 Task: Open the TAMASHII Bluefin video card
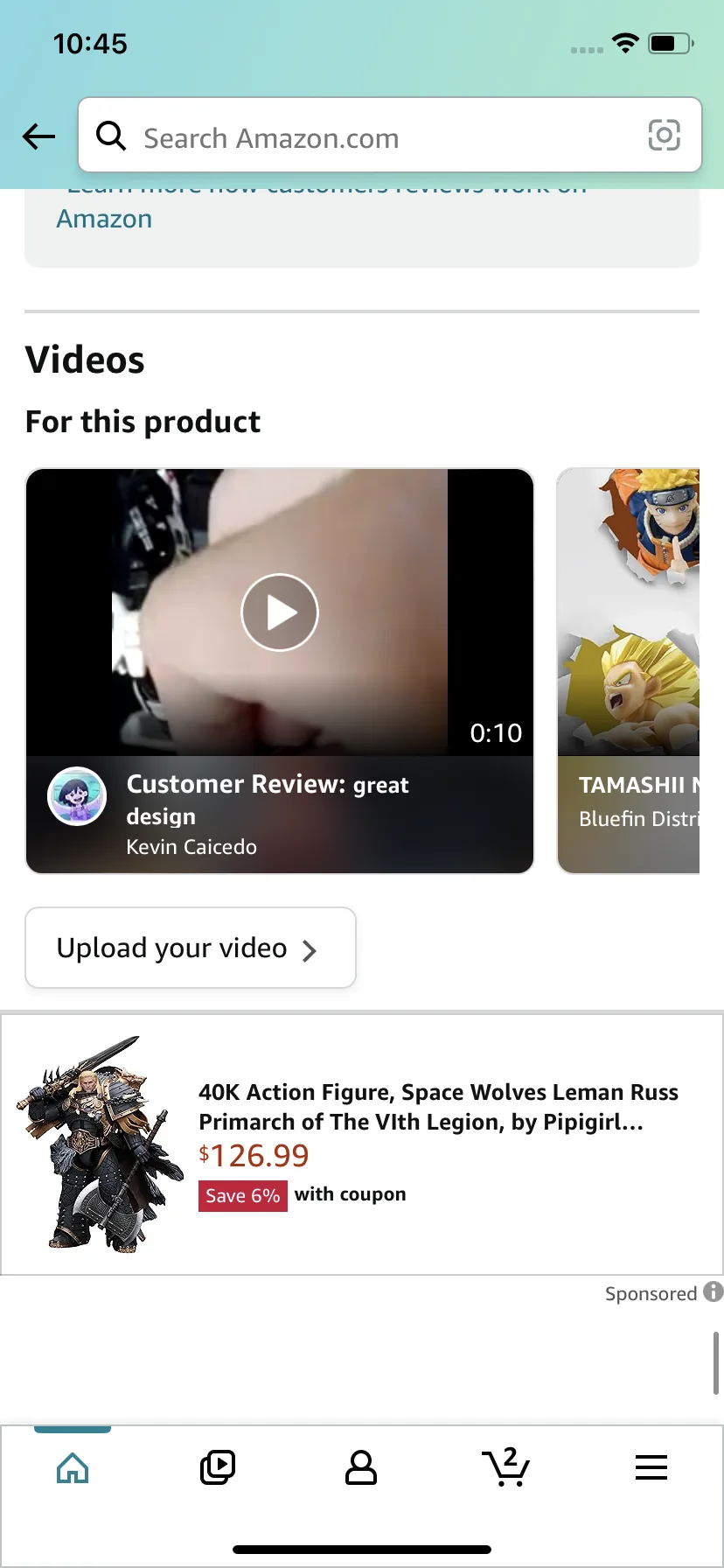629,671
